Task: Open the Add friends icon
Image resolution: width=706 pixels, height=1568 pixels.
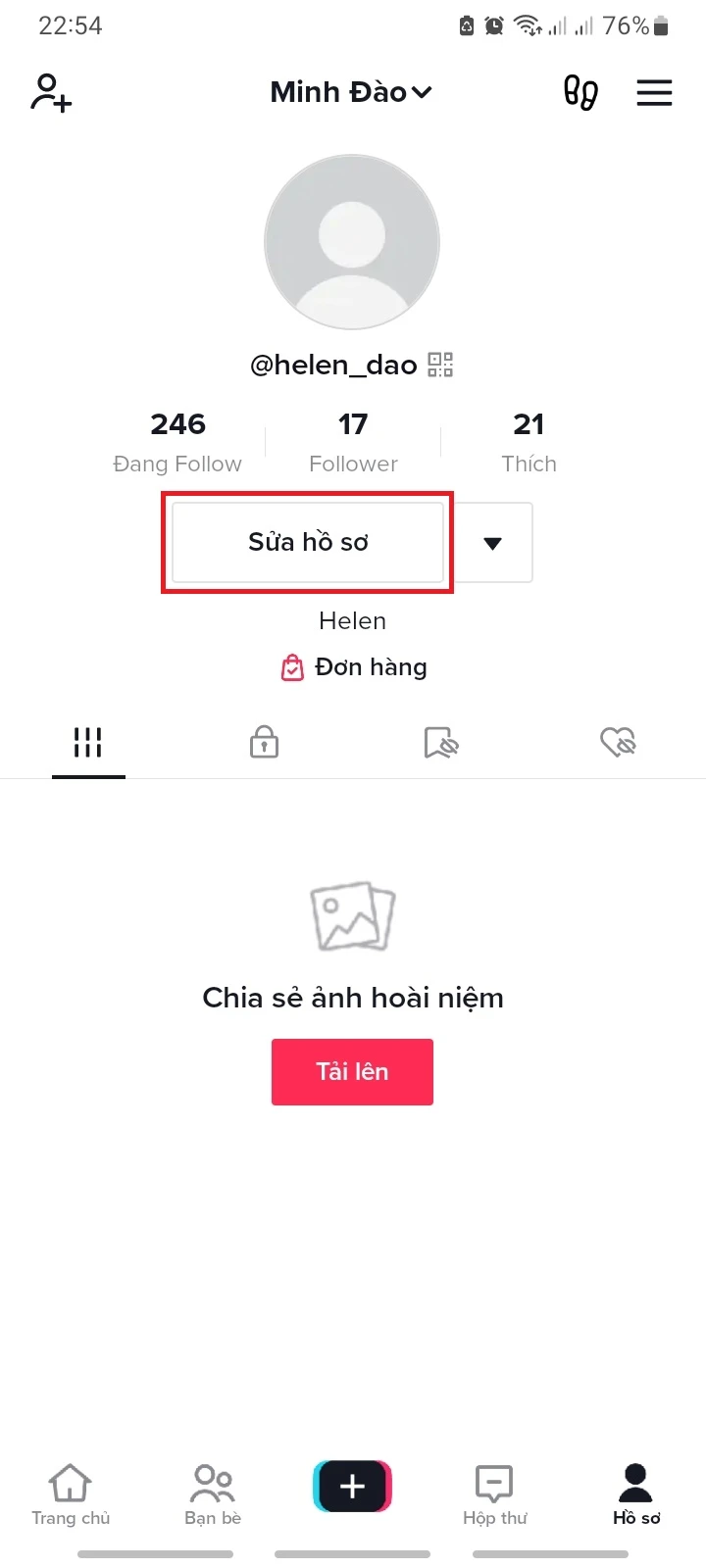Action: [49, 92]
